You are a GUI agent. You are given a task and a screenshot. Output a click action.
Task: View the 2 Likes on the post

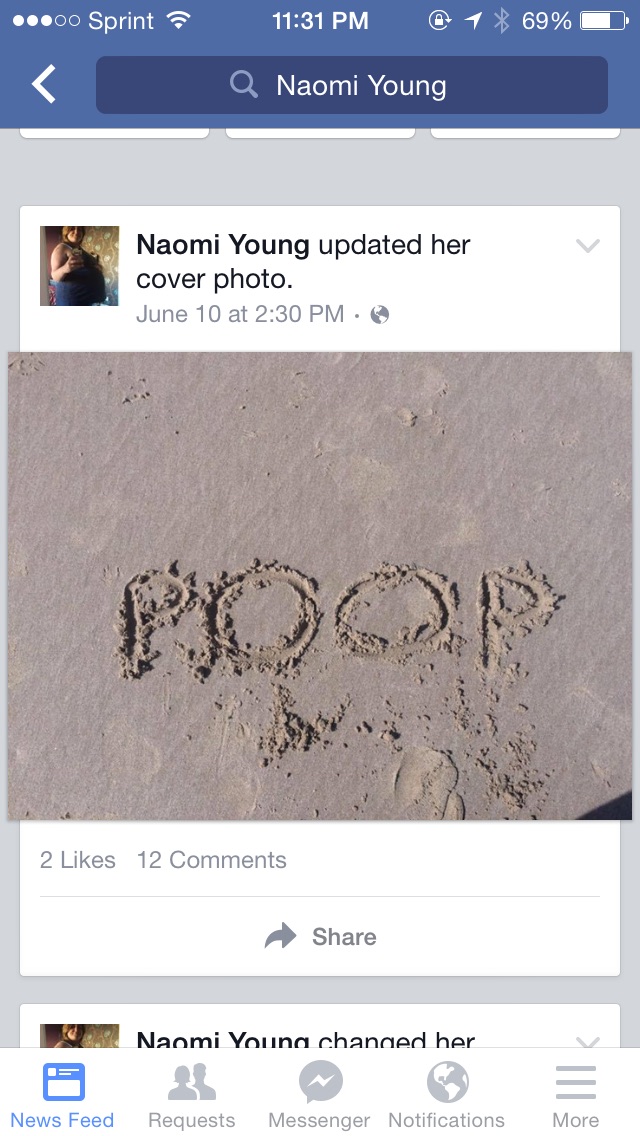(77, 860)
